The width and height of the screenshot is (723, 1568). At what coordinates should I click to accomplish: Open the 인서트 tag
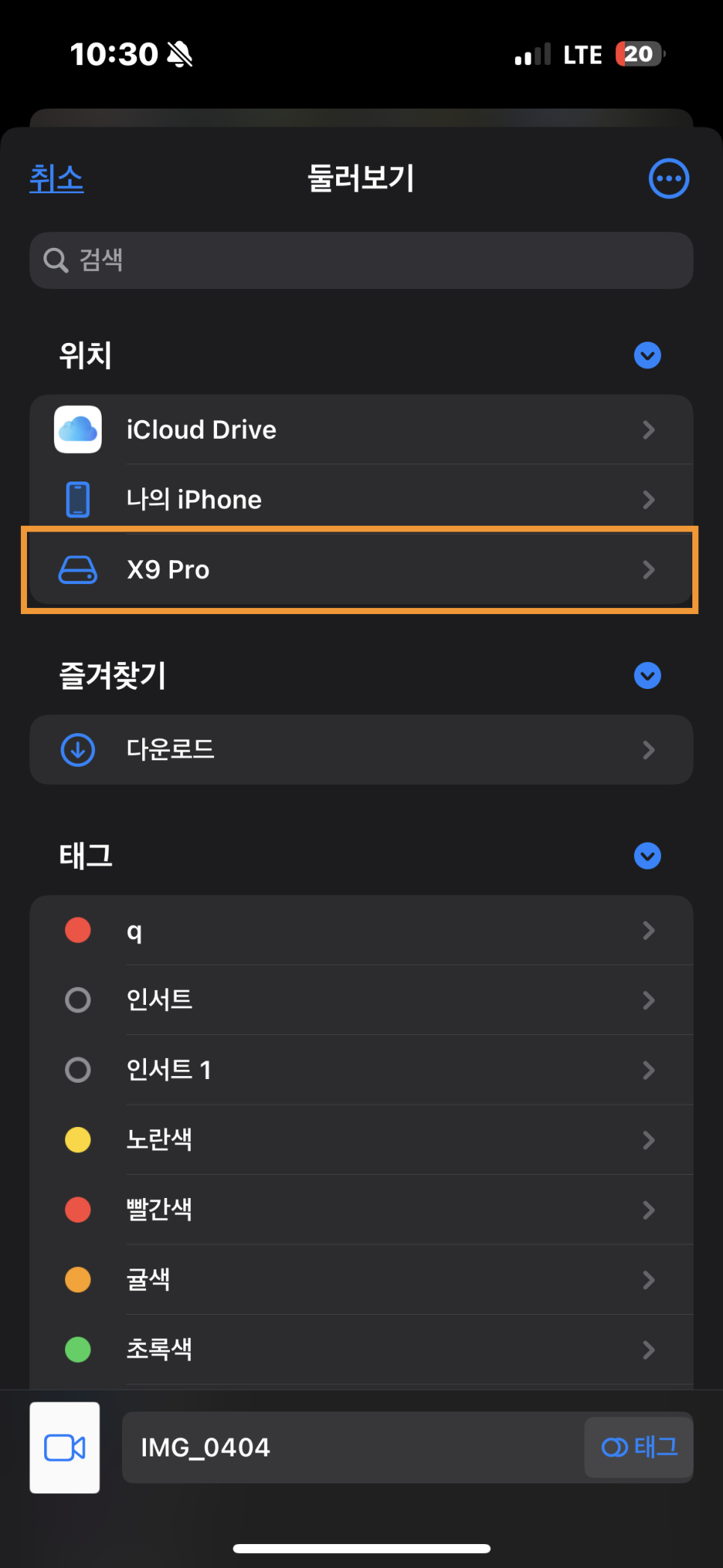click(x=361, y=1000)
